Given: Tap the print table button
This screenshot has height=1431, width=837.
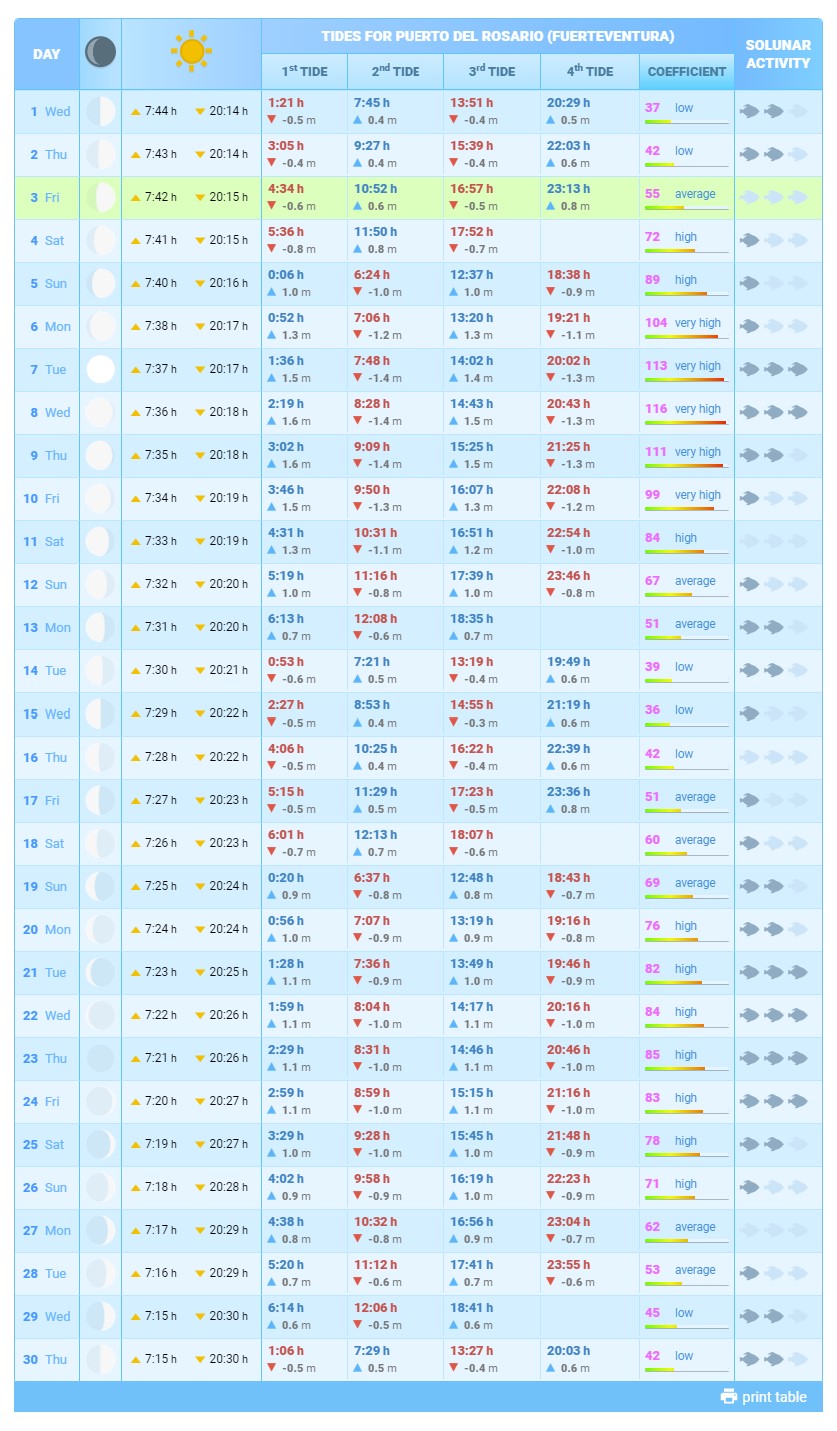Looking at the screenshot, I should pos(764,1397).
